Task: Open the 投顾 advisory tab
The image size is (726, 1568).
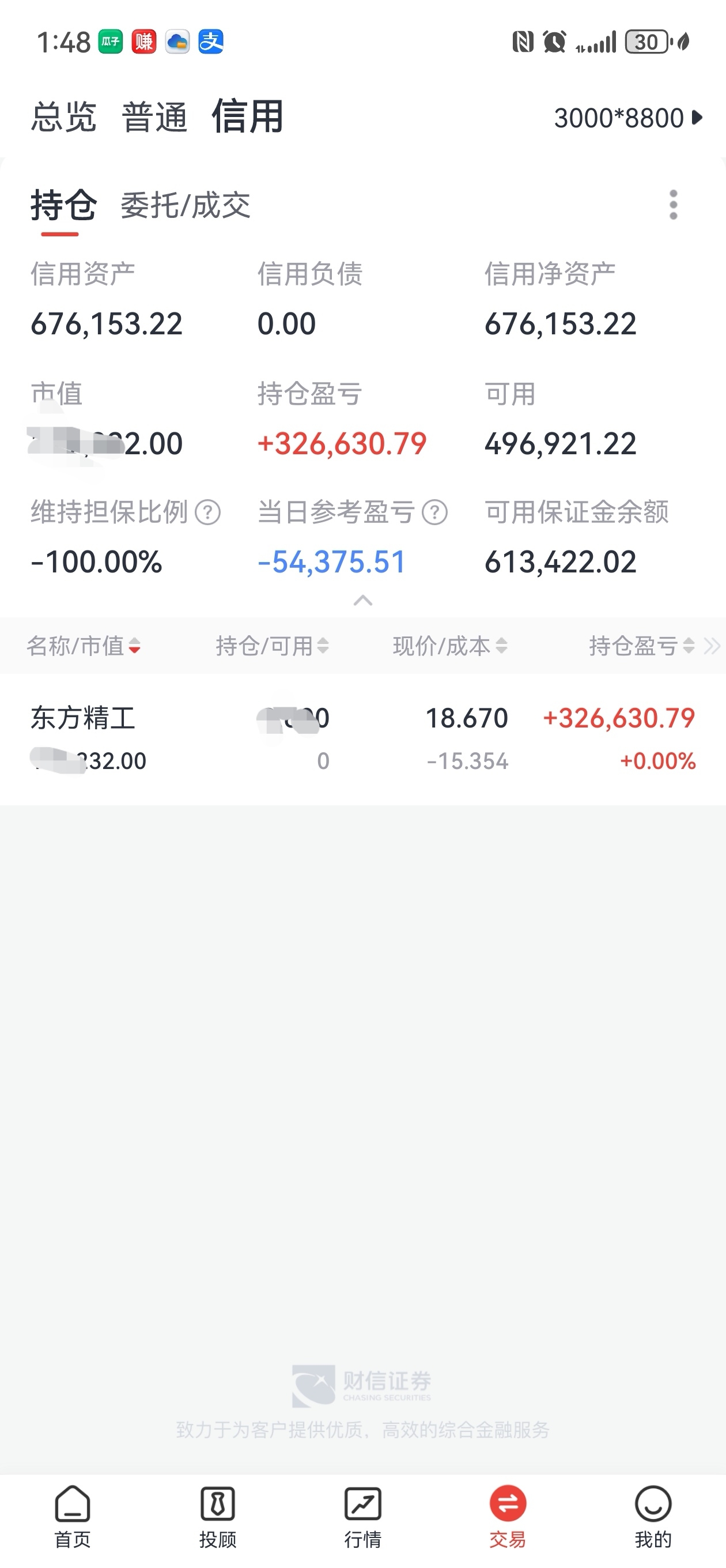Action: [218, 1516]
